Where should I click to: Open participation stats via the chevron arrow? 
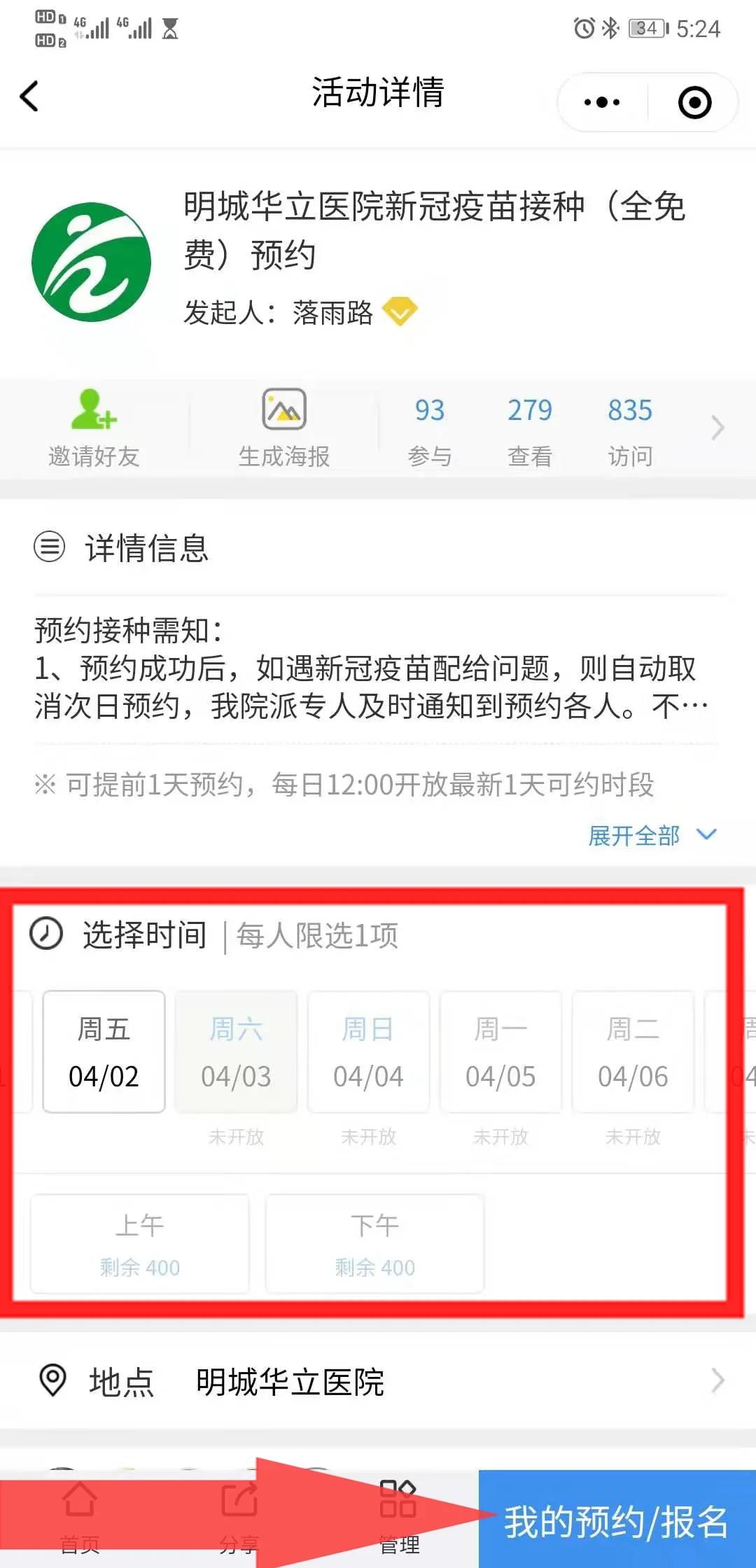717,428
